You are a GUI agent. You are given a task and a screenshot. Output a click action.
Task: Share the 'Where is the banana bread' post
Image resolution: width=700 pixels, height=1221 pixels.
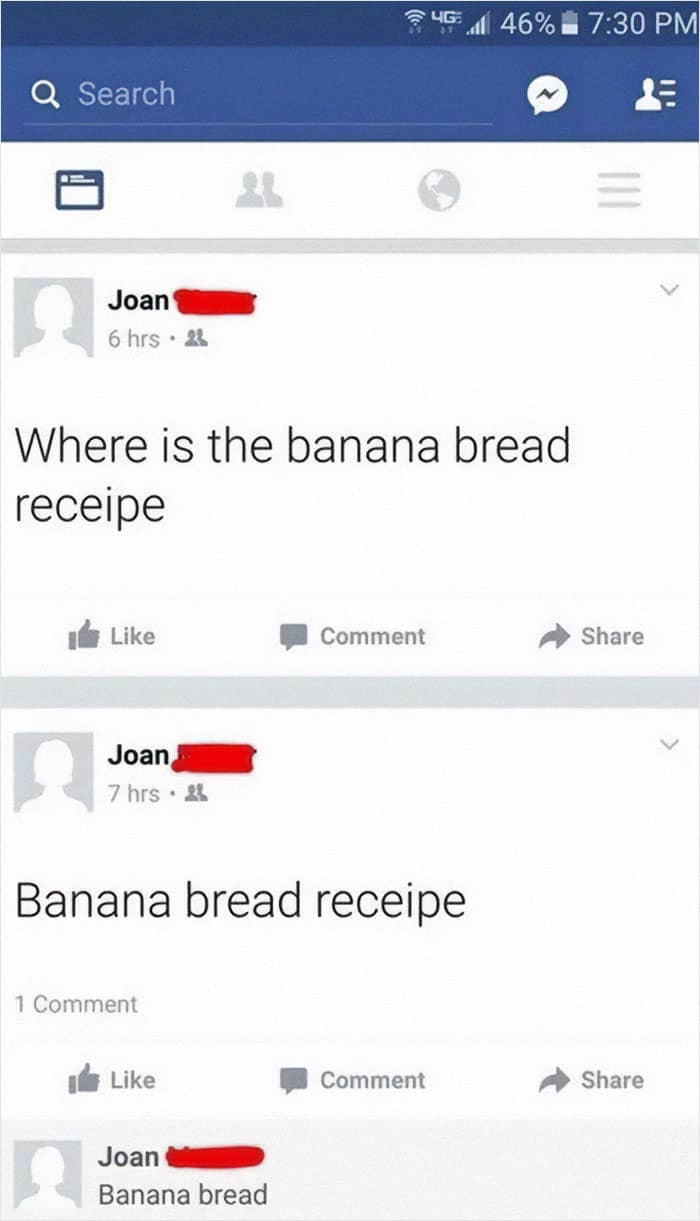click(592, 636)
